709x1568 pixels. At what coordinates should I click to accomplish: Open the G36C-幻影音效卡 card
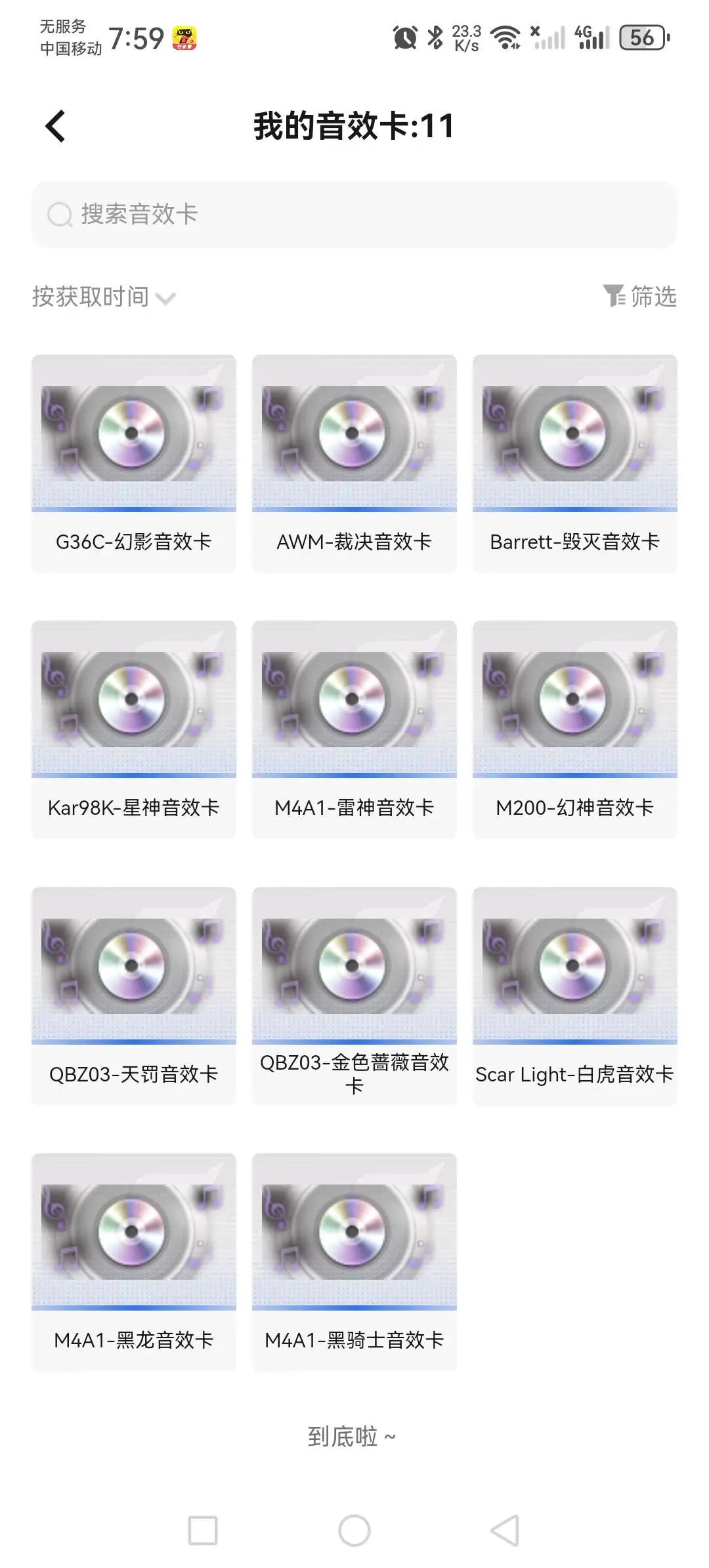click(x=134, y=464)
